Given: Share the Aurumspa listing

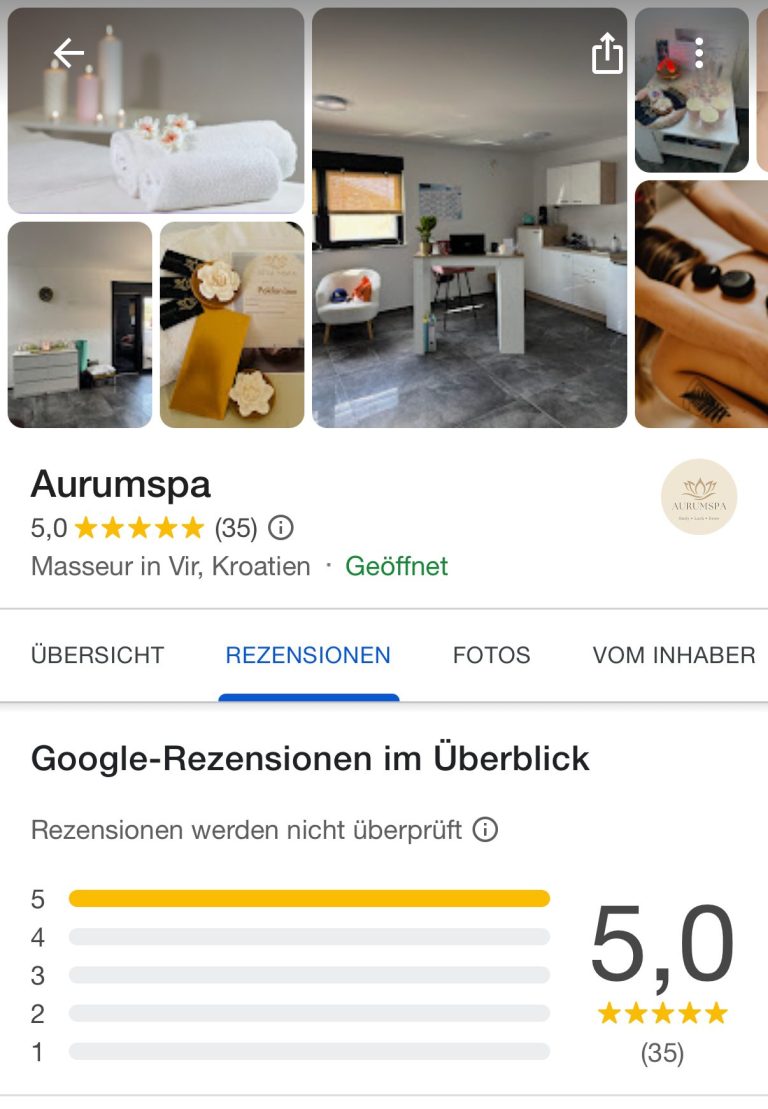Looking at the screenshot, I should (607, 54).
